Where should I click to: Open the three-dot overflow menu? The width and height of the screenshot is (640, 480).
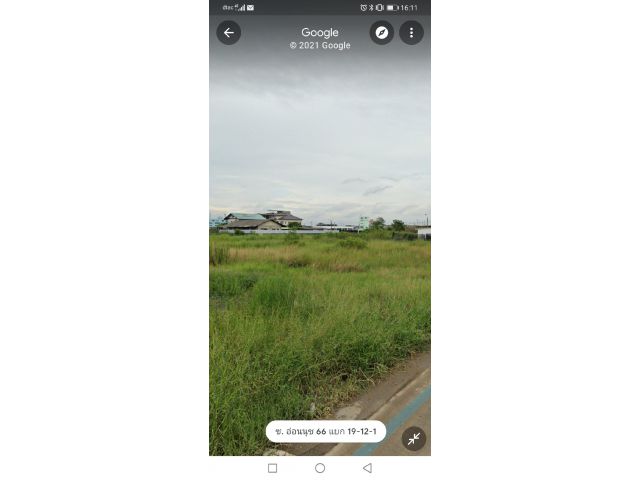coord(411,33)
